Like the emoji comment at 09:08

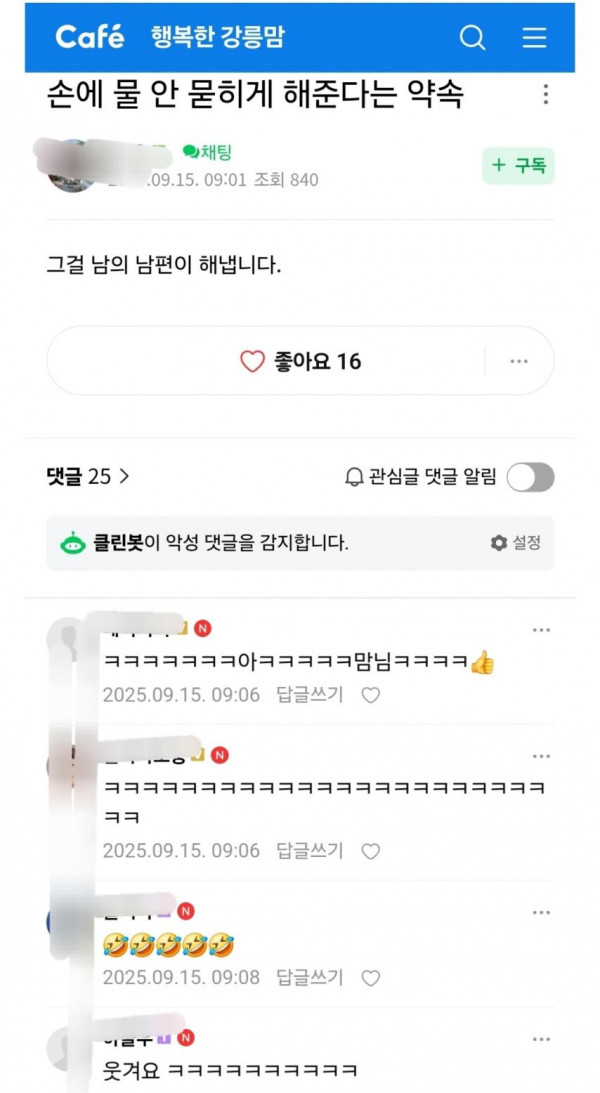tap(371, 978)
